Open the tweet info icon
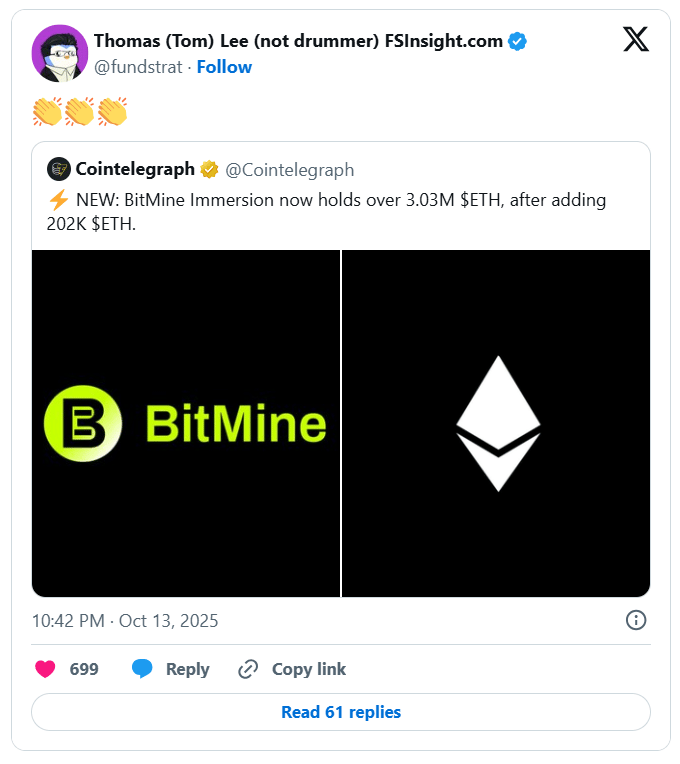The height and width of the screenshot is (764, 680). click(635, 621)
